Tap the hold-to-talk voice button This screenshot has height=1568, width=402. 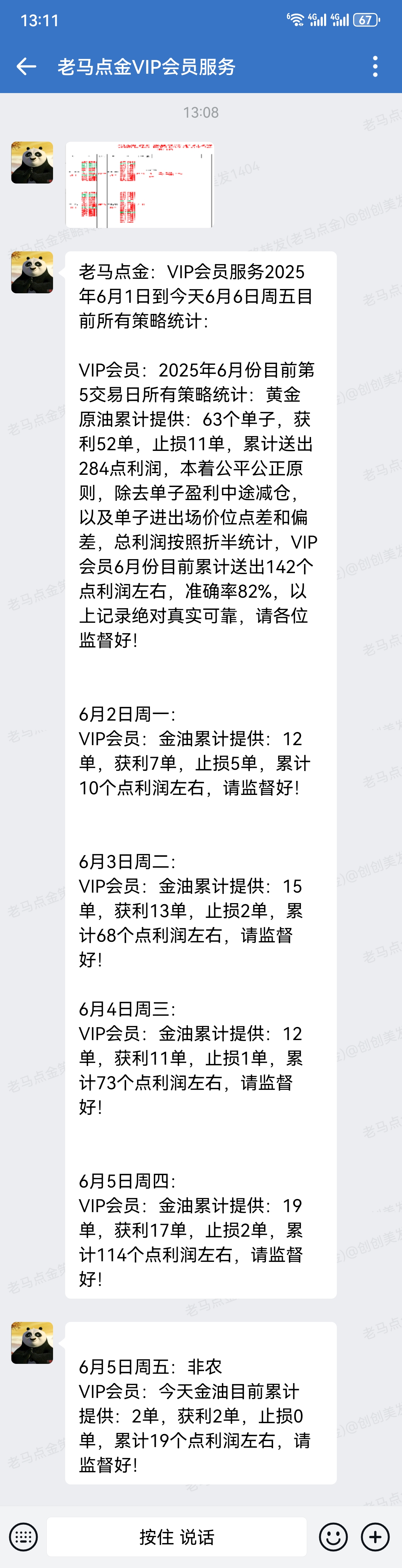click(x=176, y=1537)
